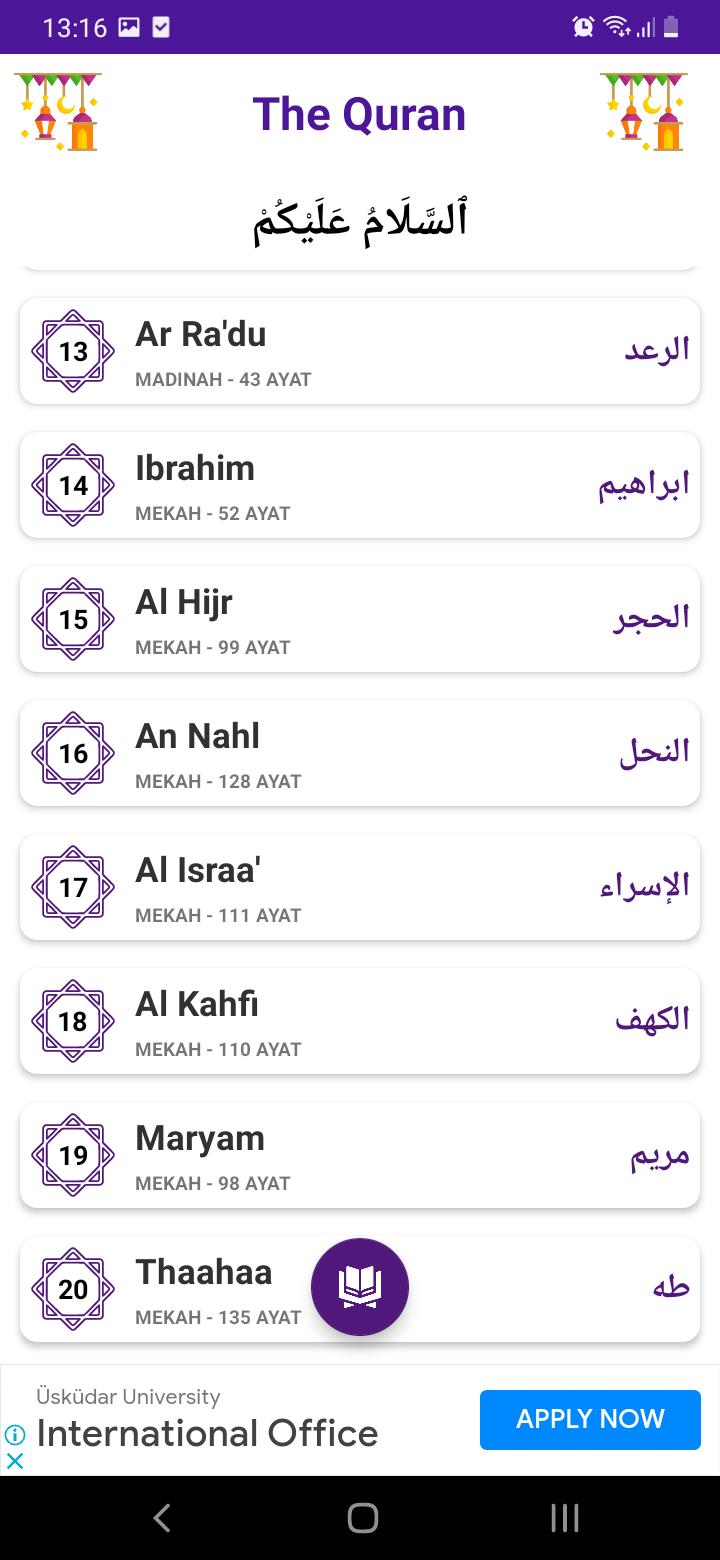The height and width of the screenshot is (1560, 720).
Task: Open the ad info icon
Action: (14, 1434)
